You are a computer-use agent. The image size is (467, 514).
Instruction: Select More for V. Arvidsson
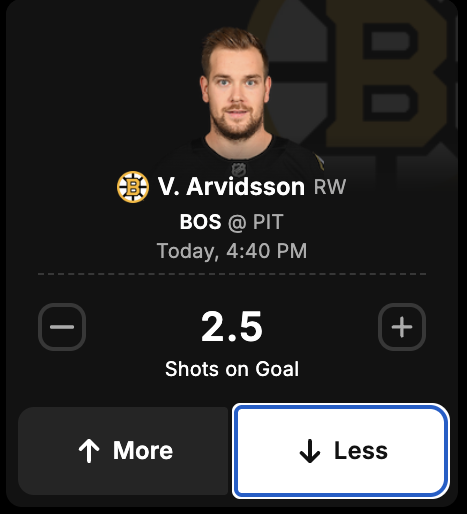coord(123,451)
